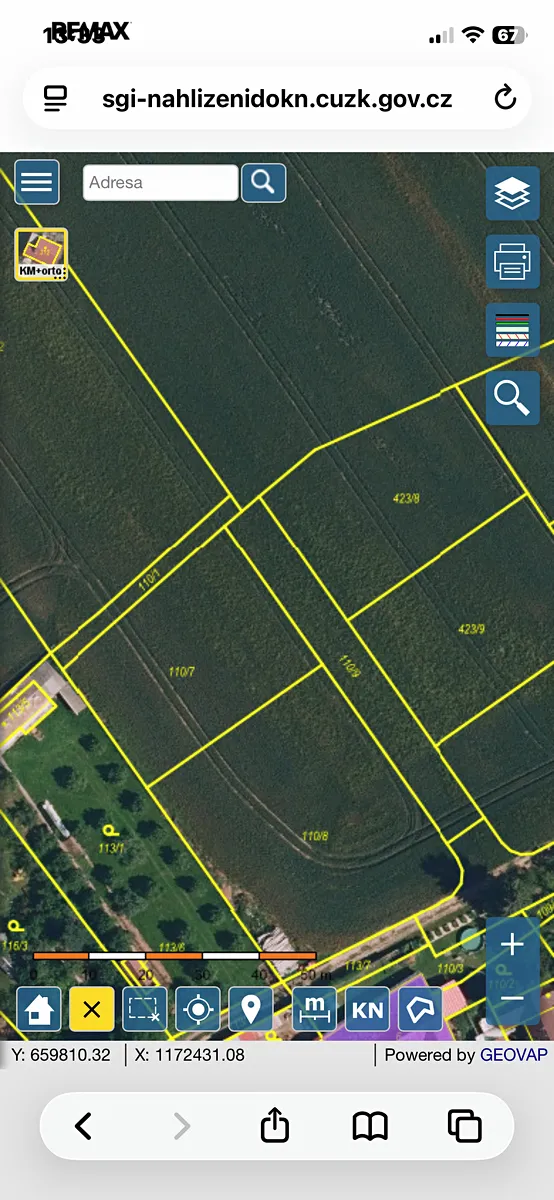Select the location pin tool
554x1200 pixels.
[251, 1009]
